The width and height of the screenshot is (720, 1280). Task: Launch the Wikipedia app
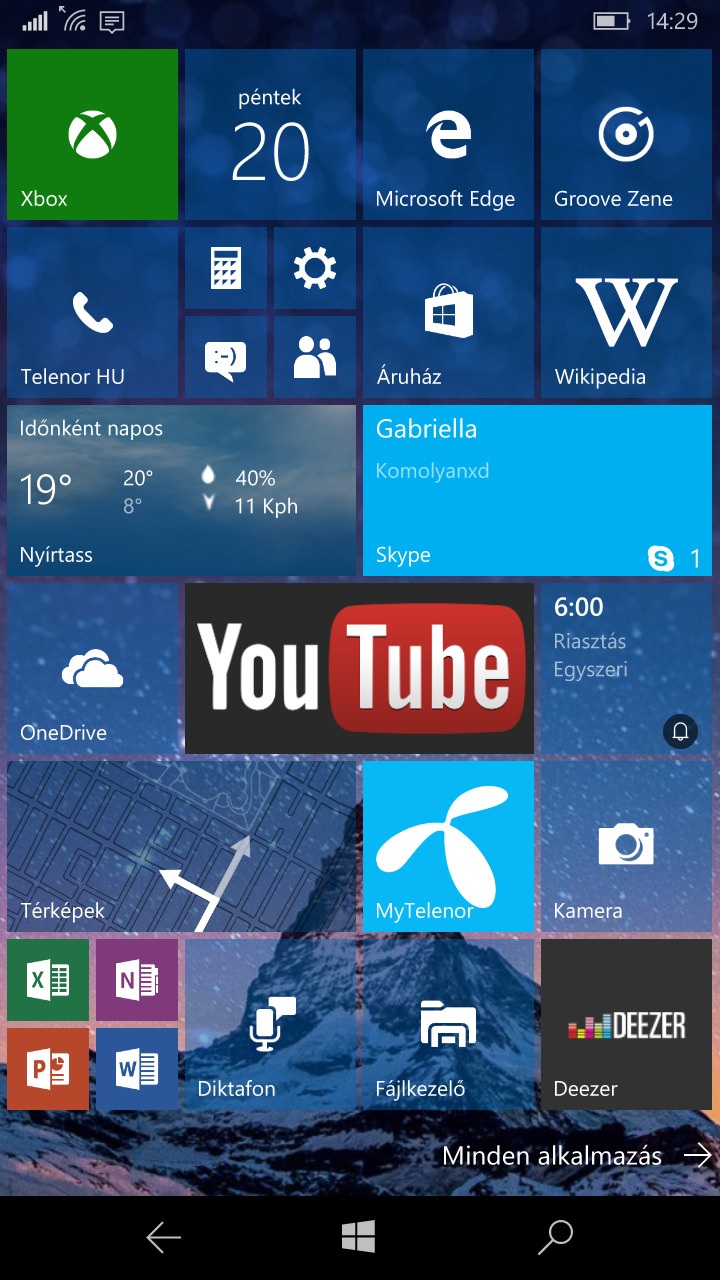click(626, 312)
